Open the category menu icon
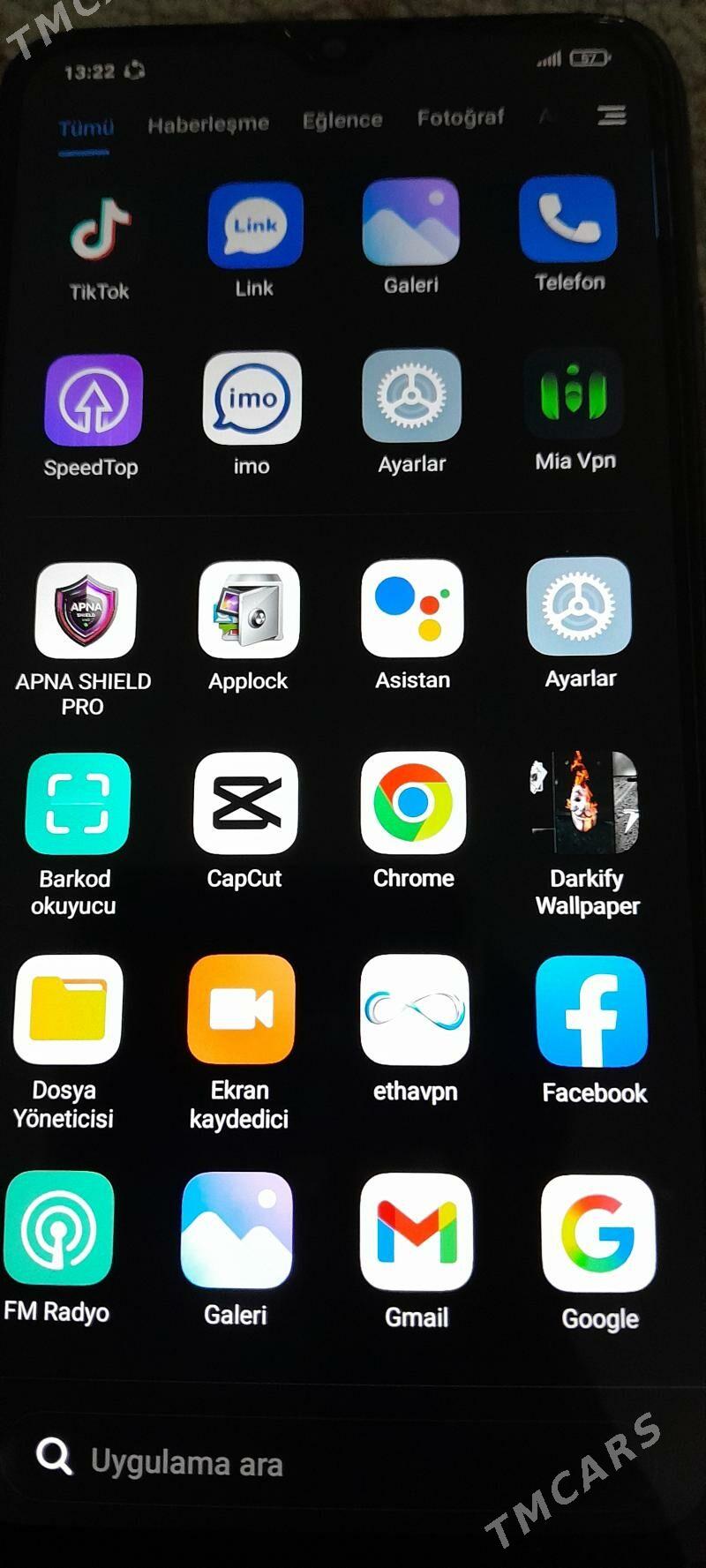Image resolution: width=706 pixels, height=1568 pixels. coord(612,115)
